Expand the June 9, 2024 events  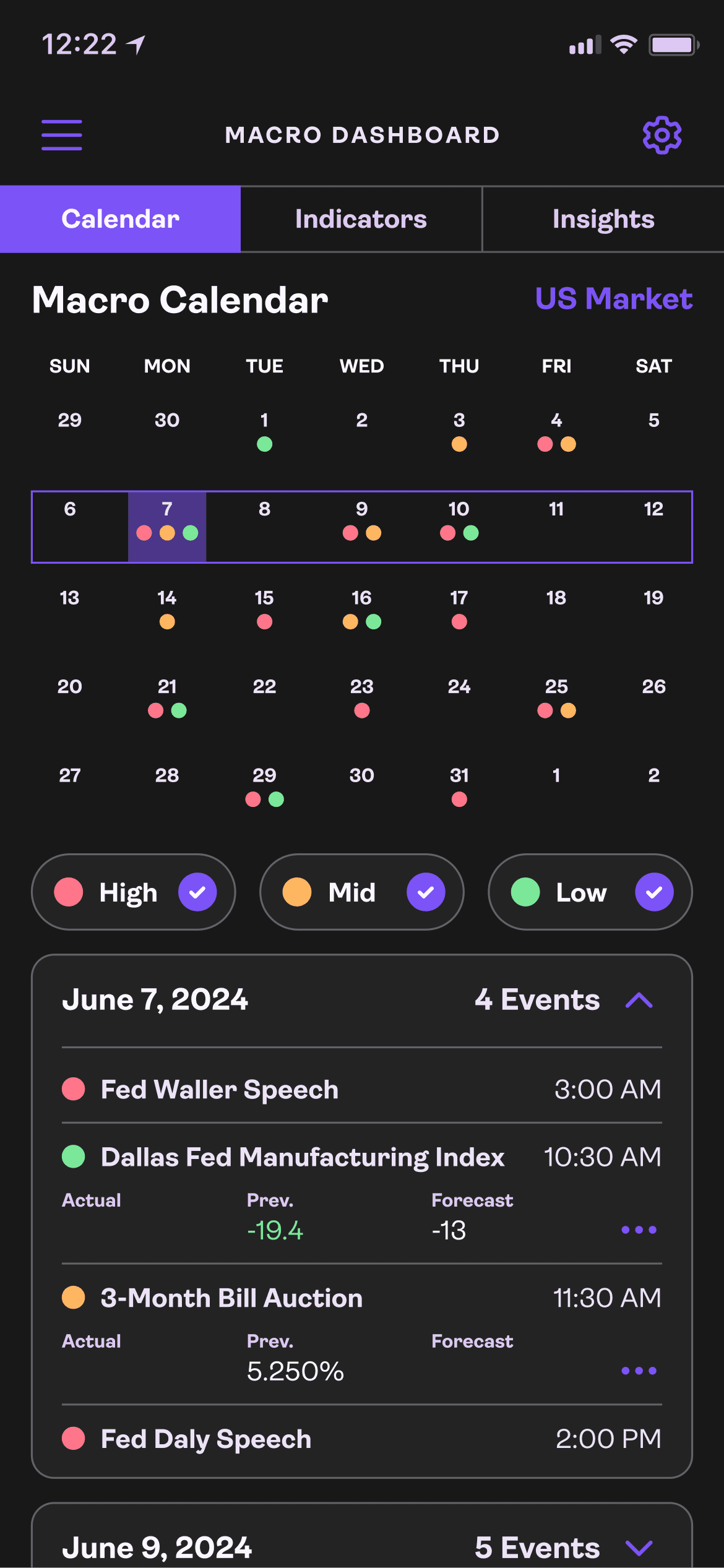coord(639,1548)
